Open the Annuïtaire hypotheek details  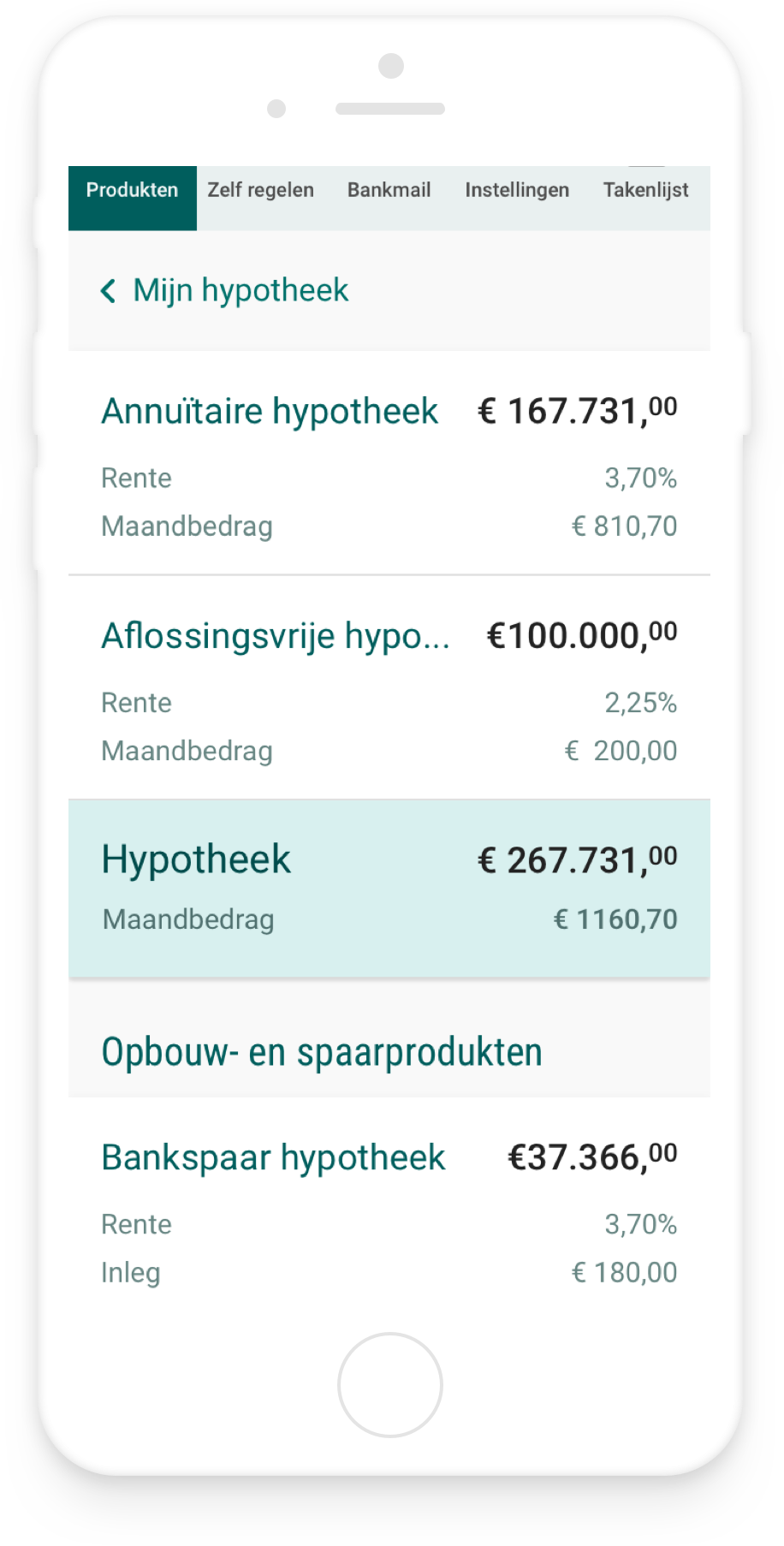[389, 463]
